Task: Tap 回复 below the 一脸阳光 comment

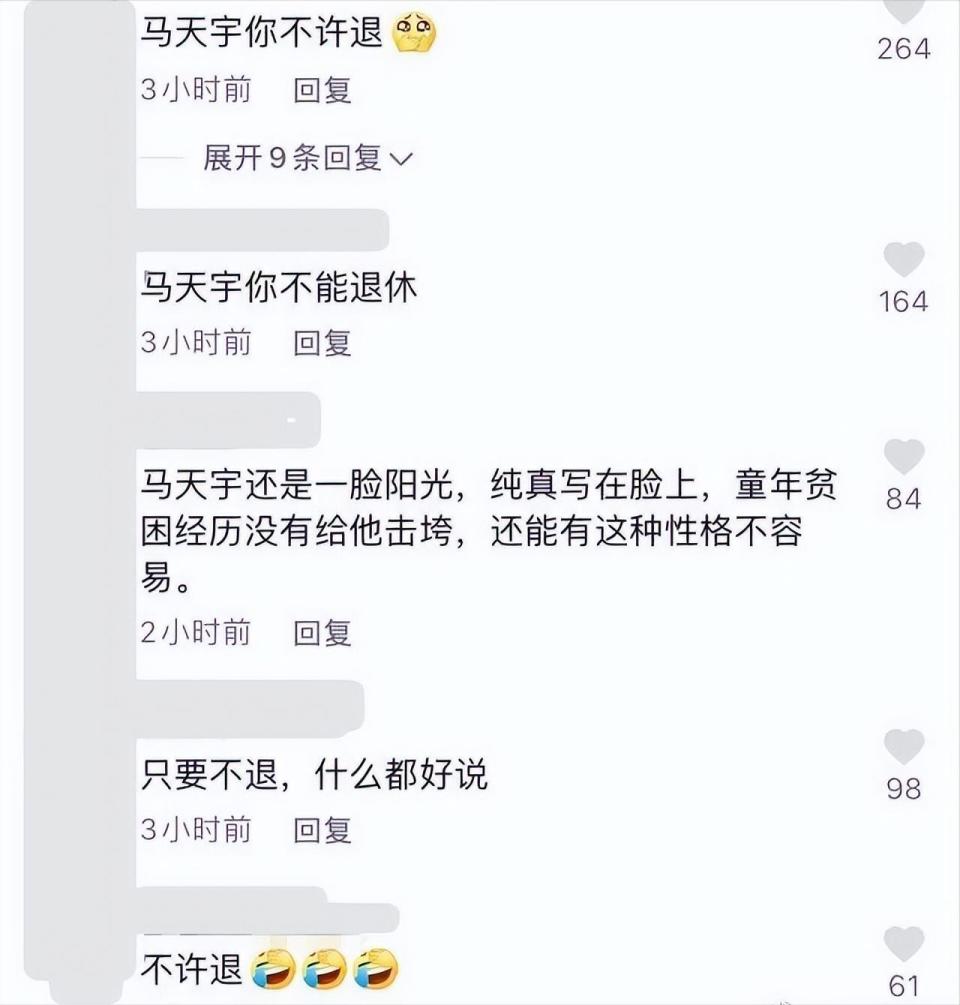Action: [322, 632]
